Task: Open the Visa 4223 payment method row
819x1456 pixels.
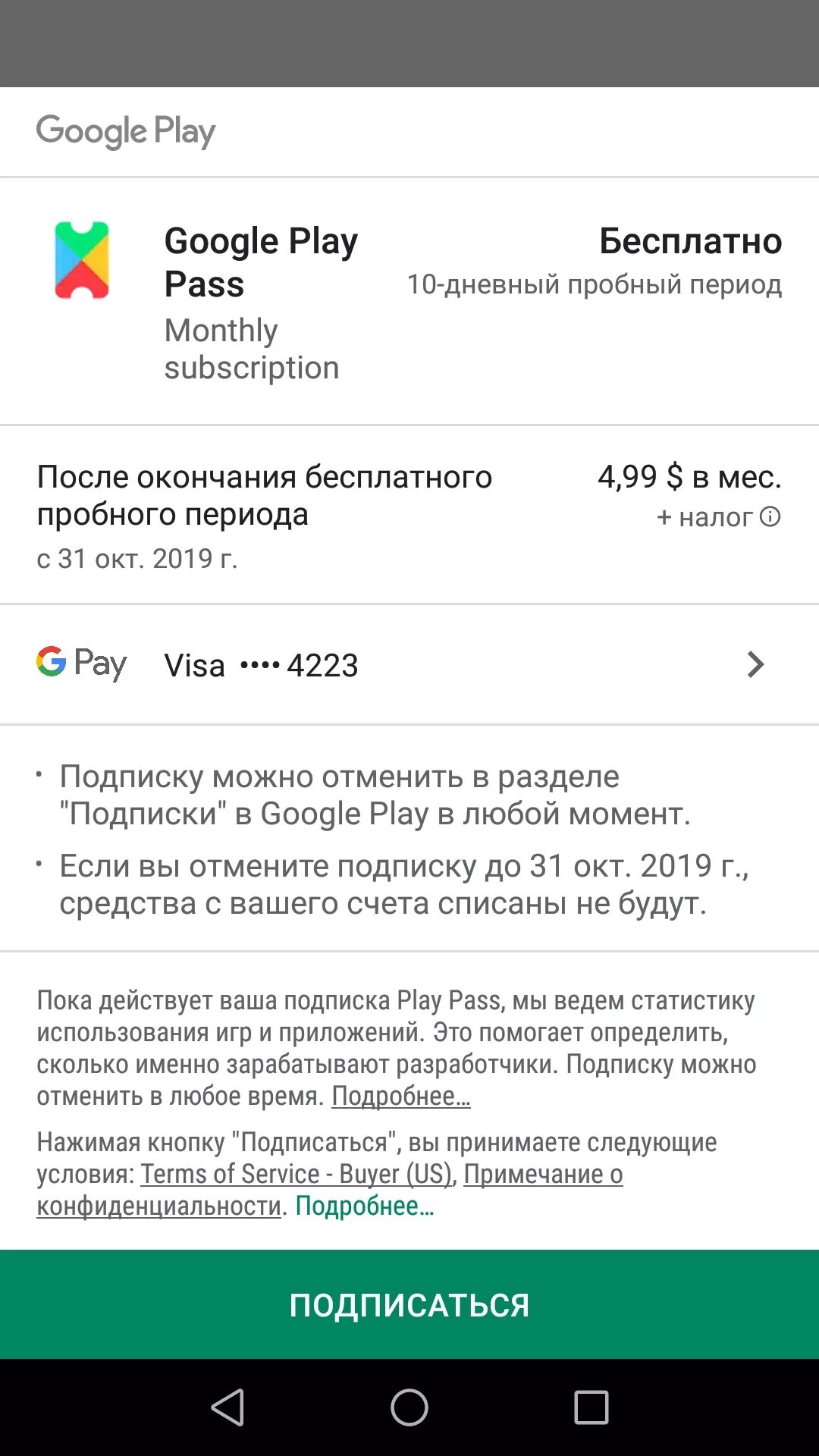Action: coord(409,664)
